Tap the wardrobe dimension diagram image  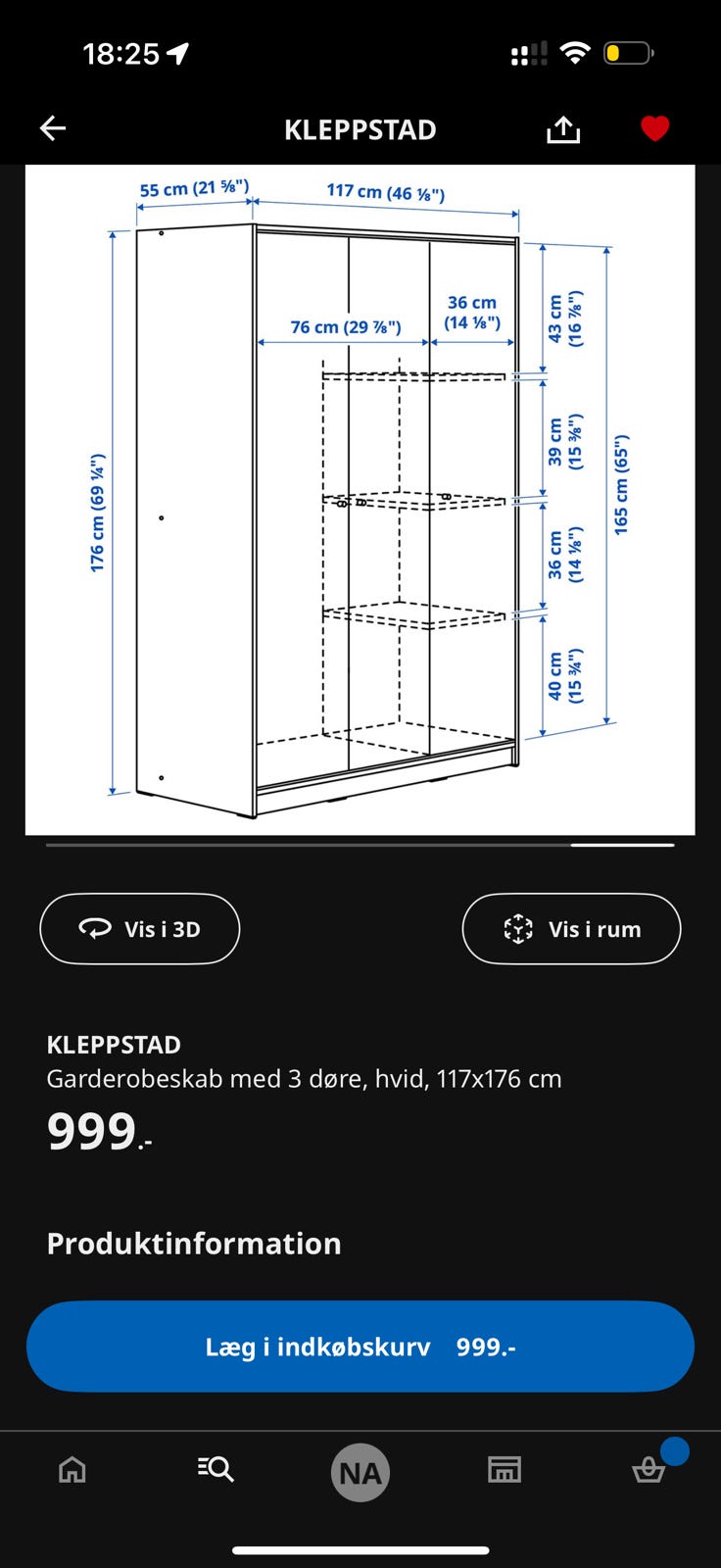tap(360, 500)
